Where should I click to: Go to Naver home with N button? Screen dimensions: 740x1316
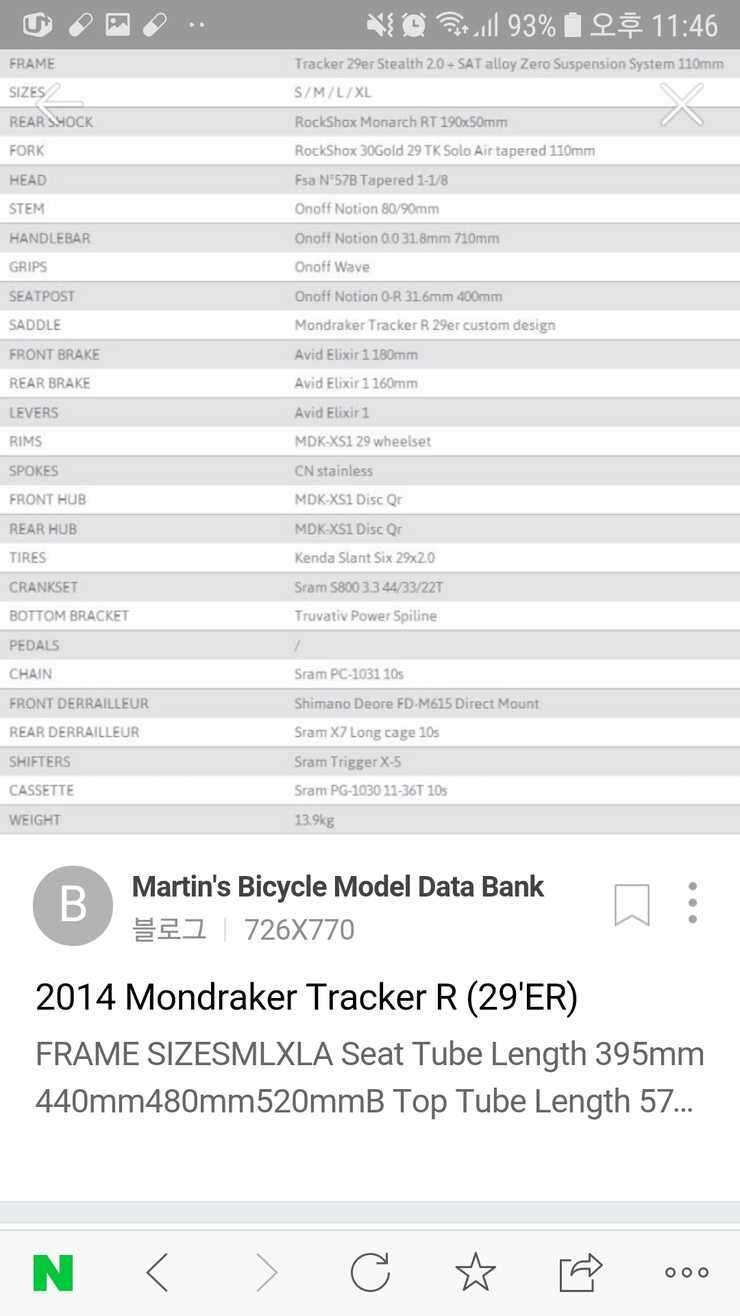[x=53, y=1272]
